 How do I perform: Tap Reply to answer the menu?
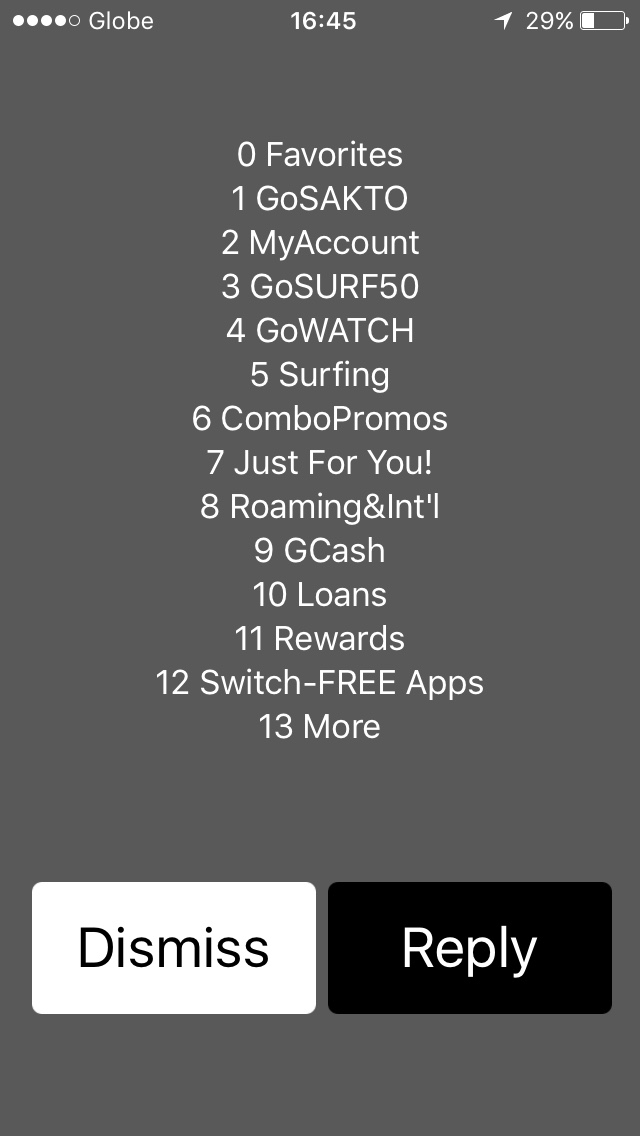(x=469, y=947)
